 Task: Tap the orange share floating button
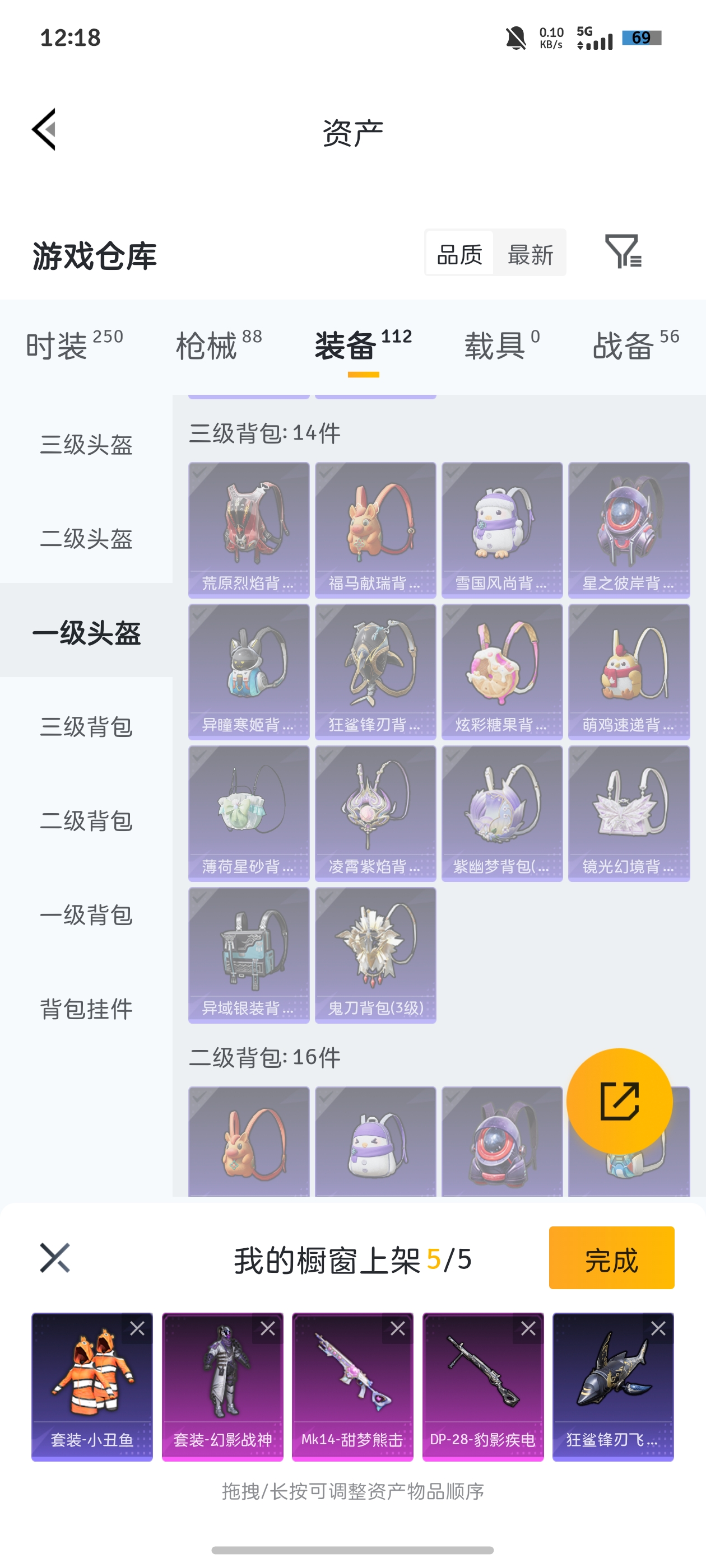[619, 1100]
